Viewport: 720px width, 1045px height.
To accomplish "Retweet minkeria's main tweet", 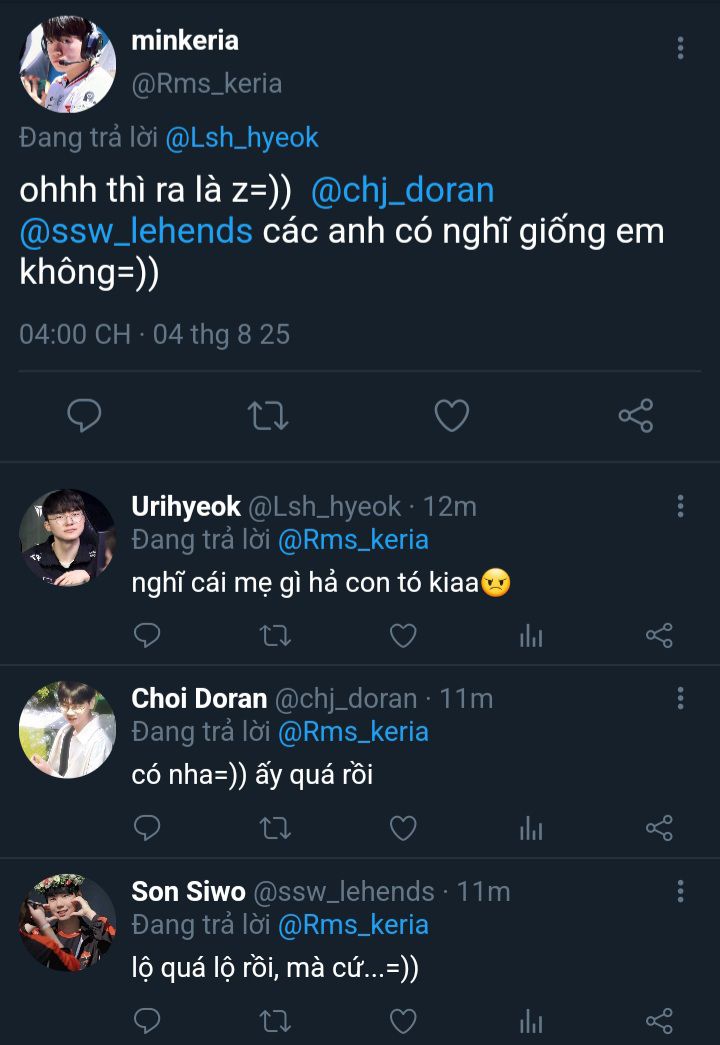I will [268, 415].
